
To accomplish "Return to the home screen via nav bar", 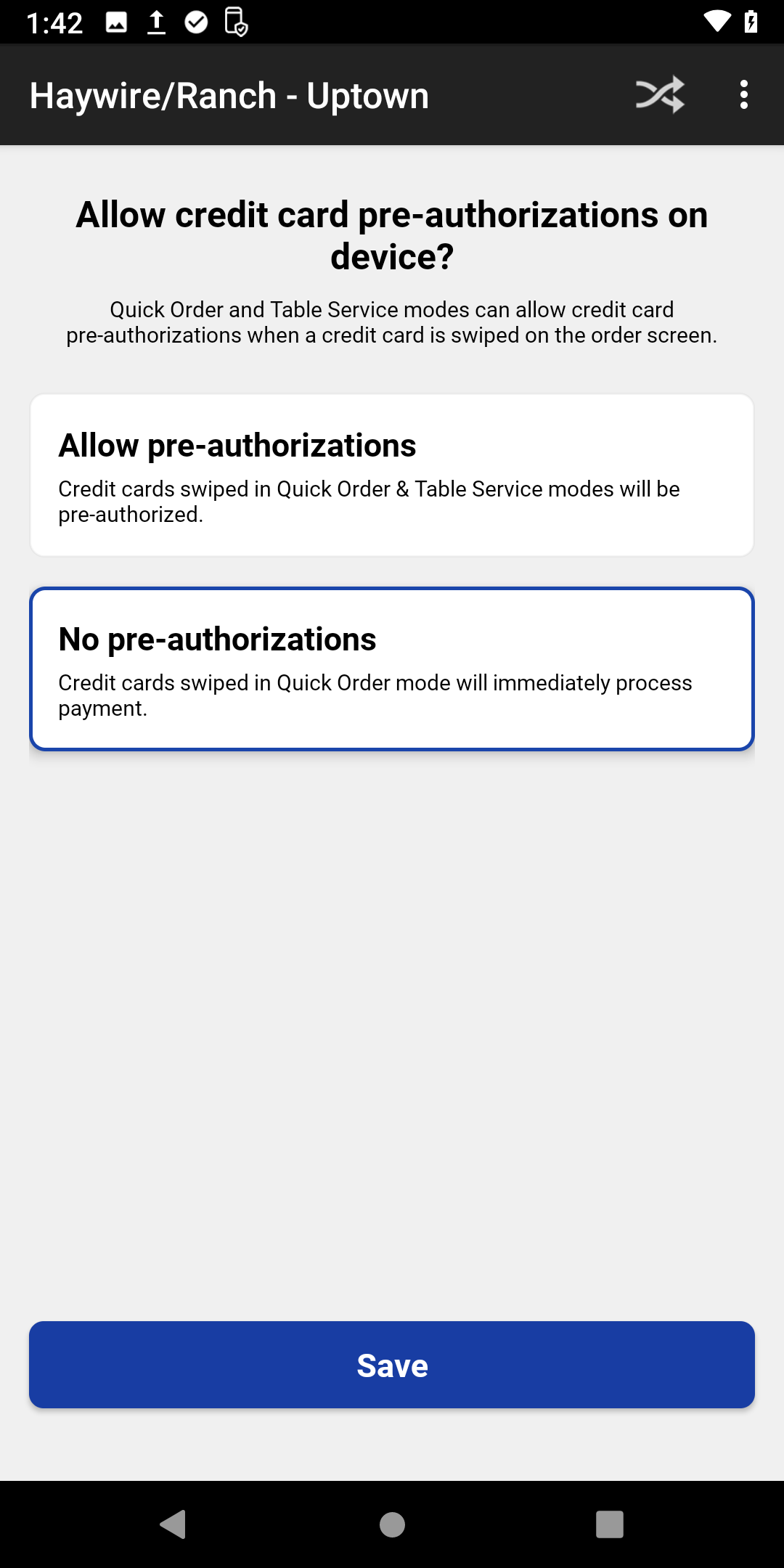I will tap(392, 1524).
